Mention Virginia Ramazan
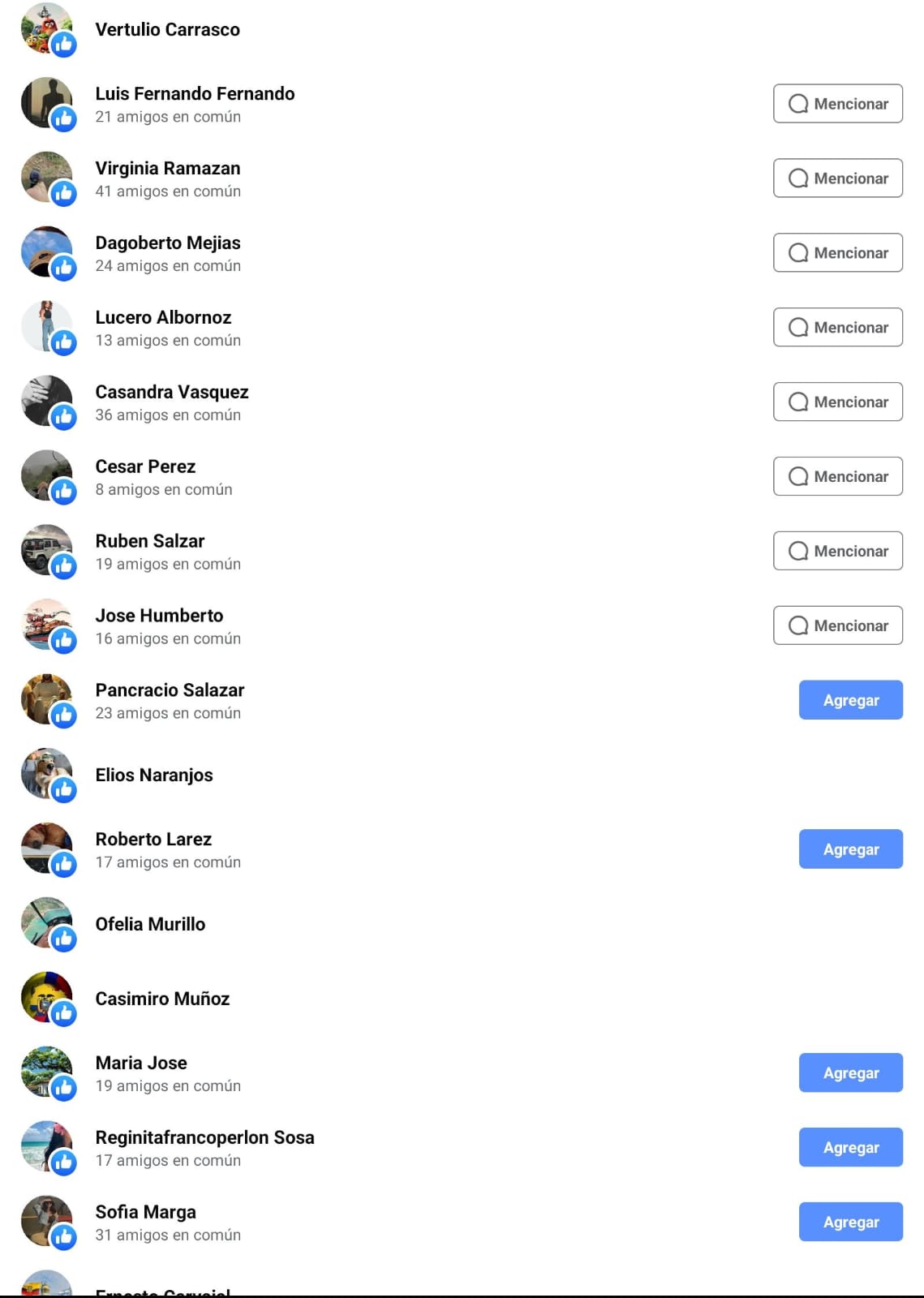 pyautogui.click(x=837, y=178)
